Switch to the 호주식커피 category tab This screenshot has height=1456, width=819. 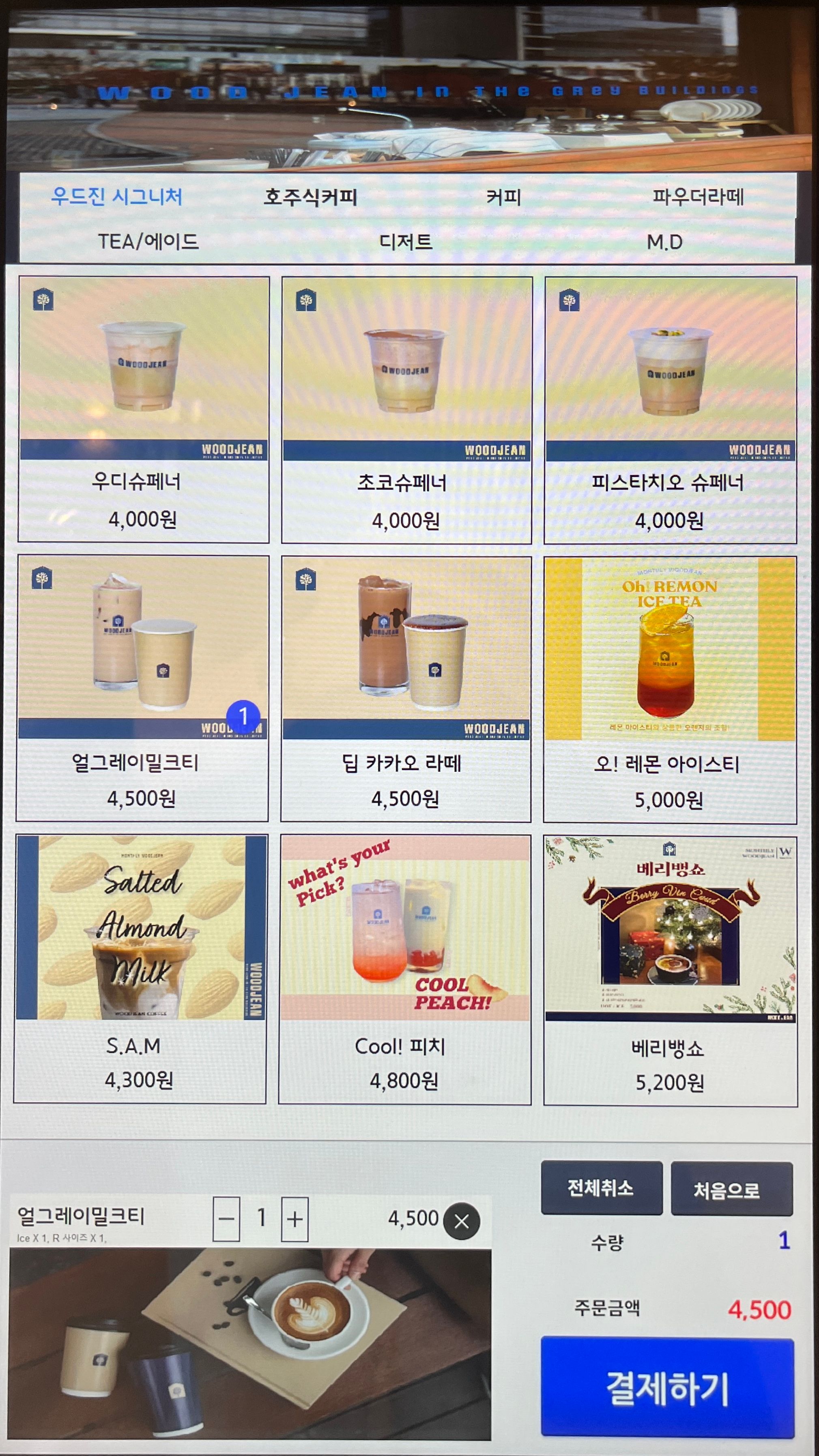point(310,197)
